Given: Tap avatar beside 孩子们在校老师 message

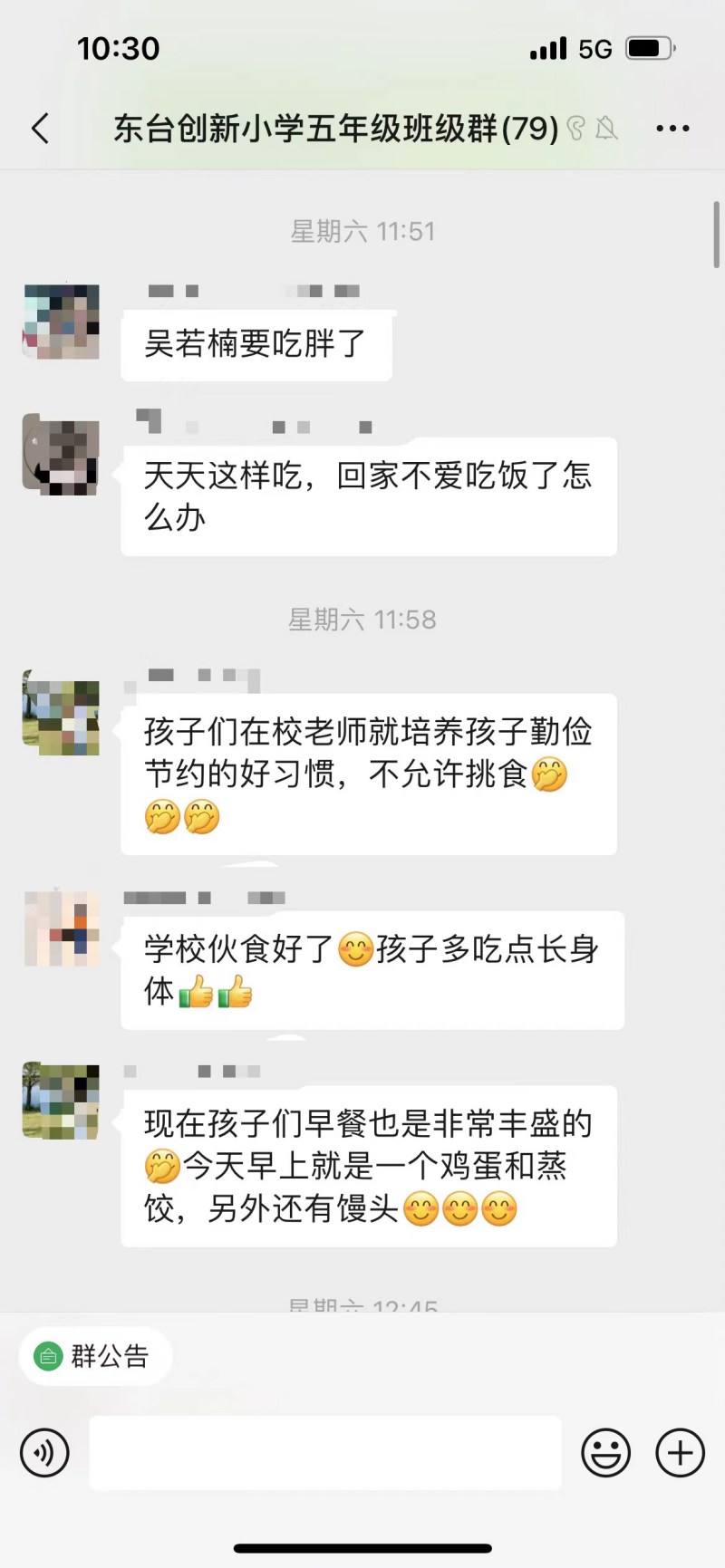Looking at the screenshot, I should coord(61,713).
